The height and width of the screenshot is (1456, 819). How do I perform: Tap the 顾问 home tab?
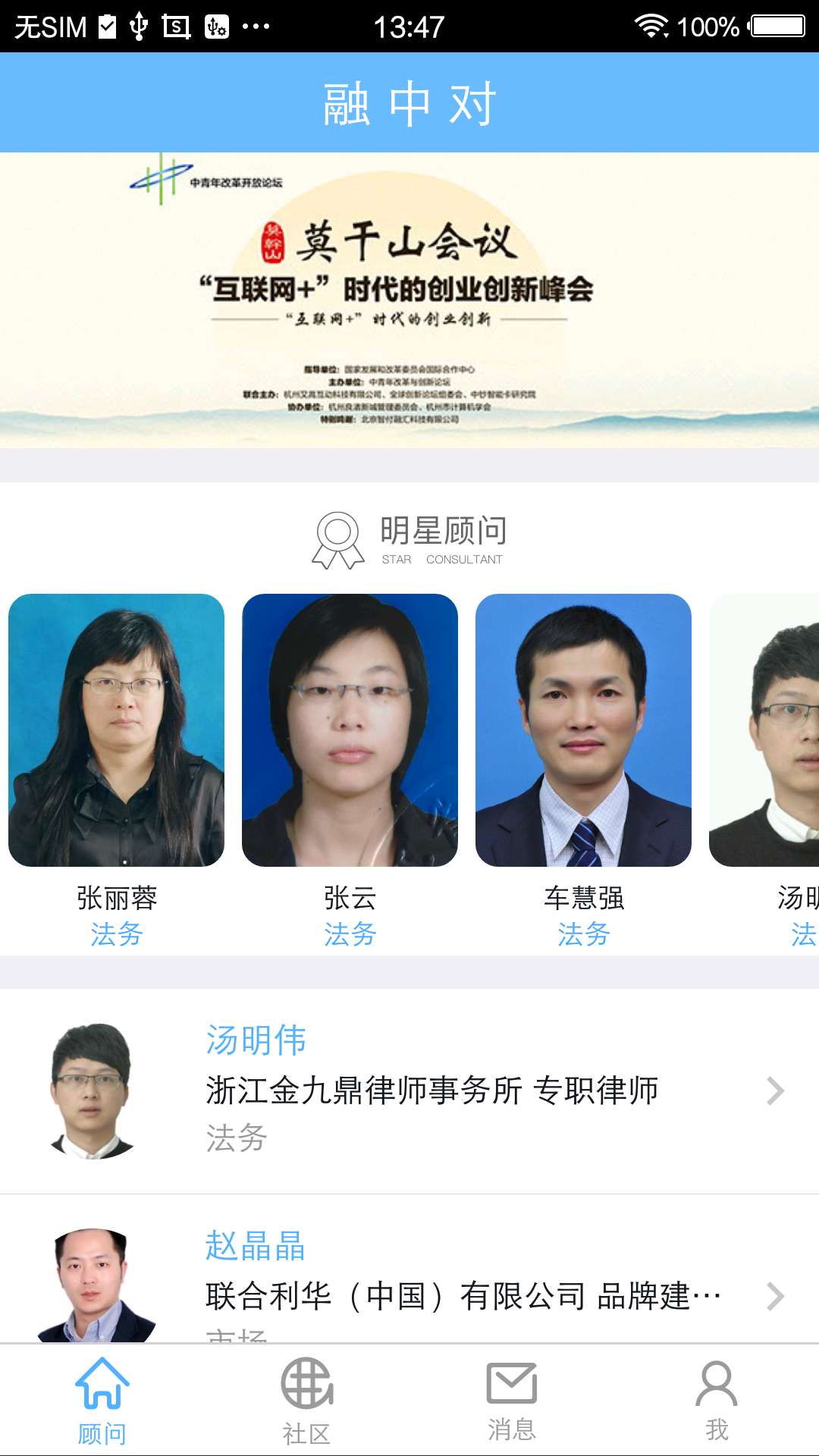(102, 1401)
